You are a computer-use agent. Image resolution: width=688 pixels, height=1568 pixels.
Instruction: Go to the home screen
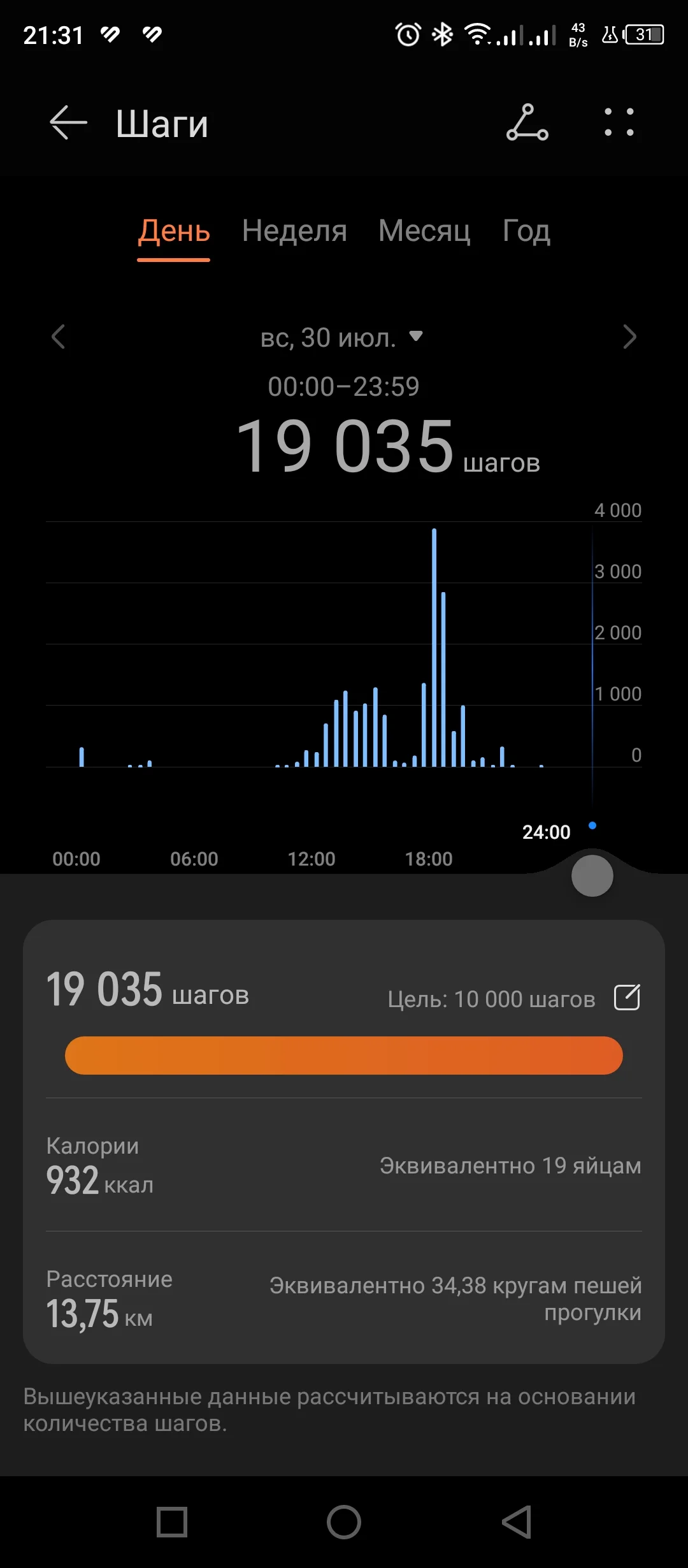tap(344, 1522)
